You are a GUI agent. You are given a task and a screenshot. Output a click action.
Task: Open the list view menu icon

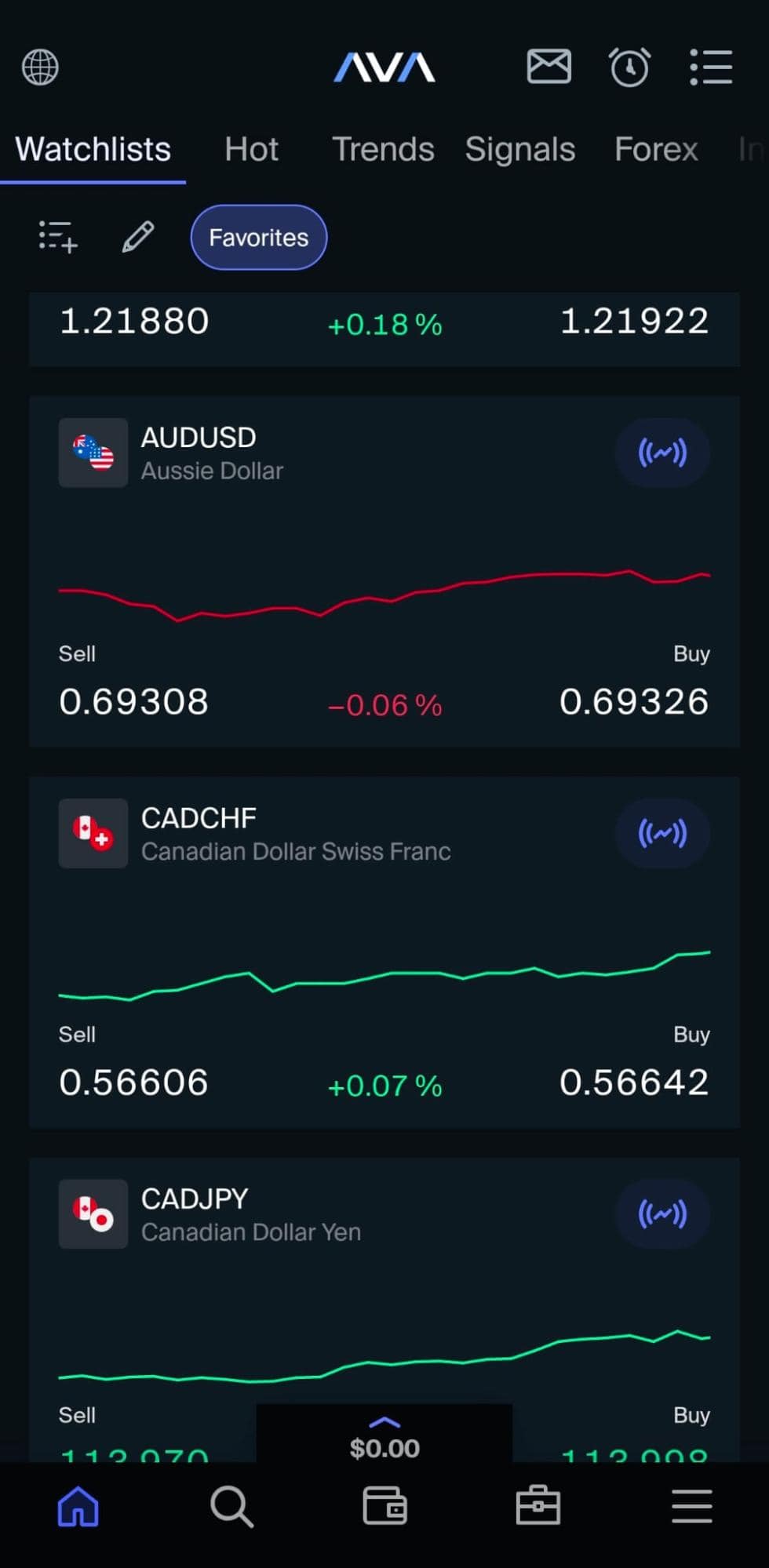[x=711, y=67]
